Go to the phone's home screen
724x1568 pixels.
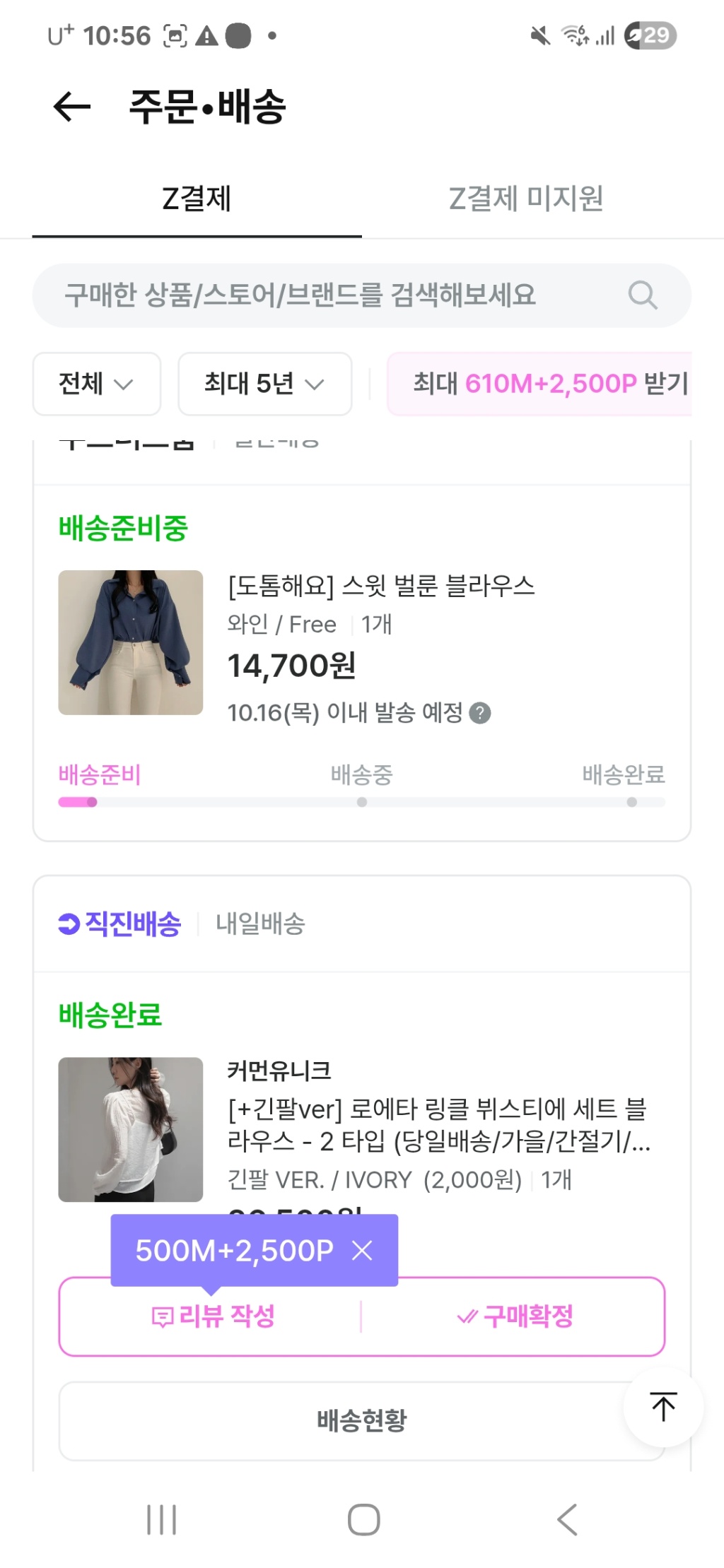[x=363, y=1519]
